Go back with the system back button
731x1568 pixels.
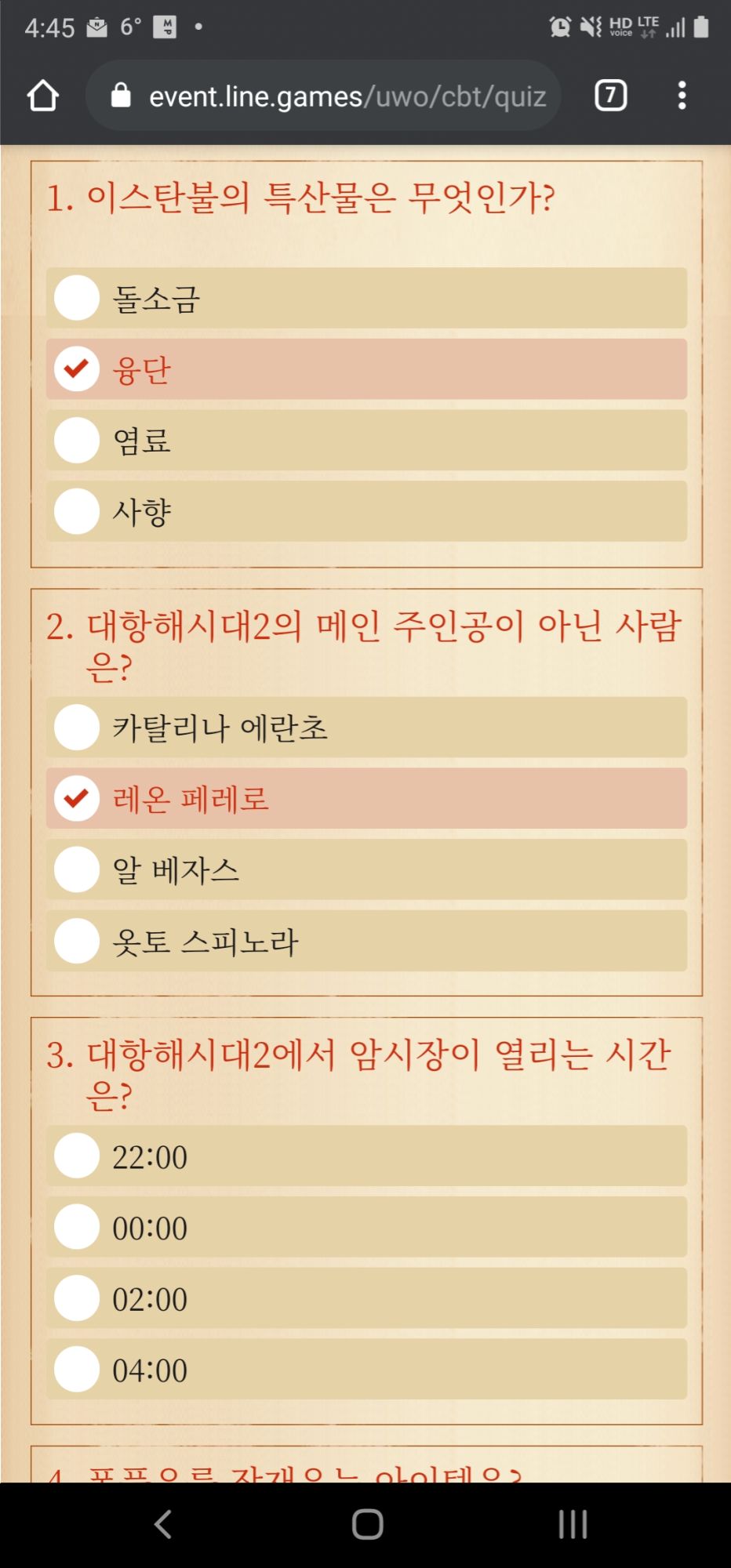(x=162, y=1525)
